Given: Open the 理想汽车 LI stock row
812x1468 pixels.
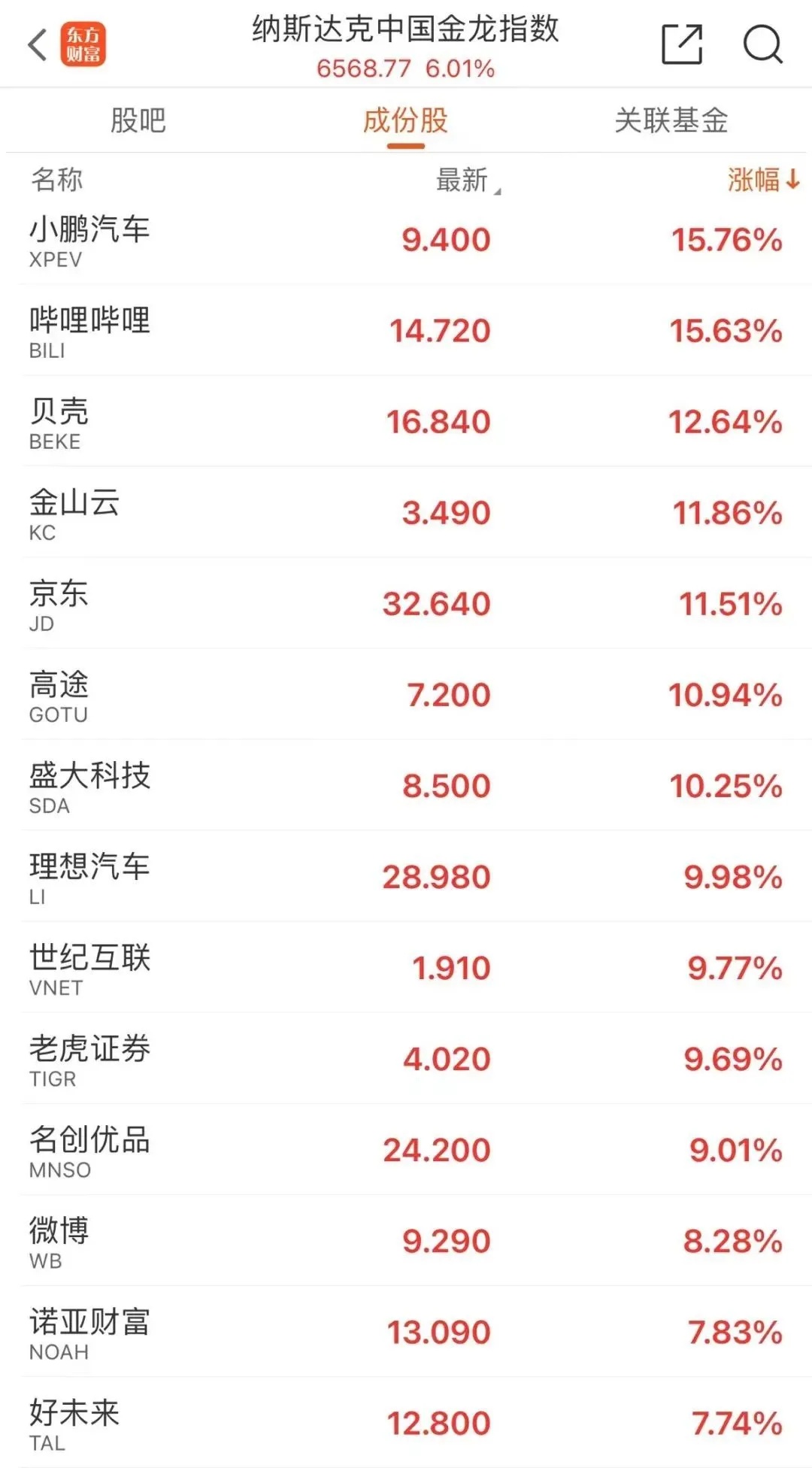Looking at the screenshot, I should 406,877.
